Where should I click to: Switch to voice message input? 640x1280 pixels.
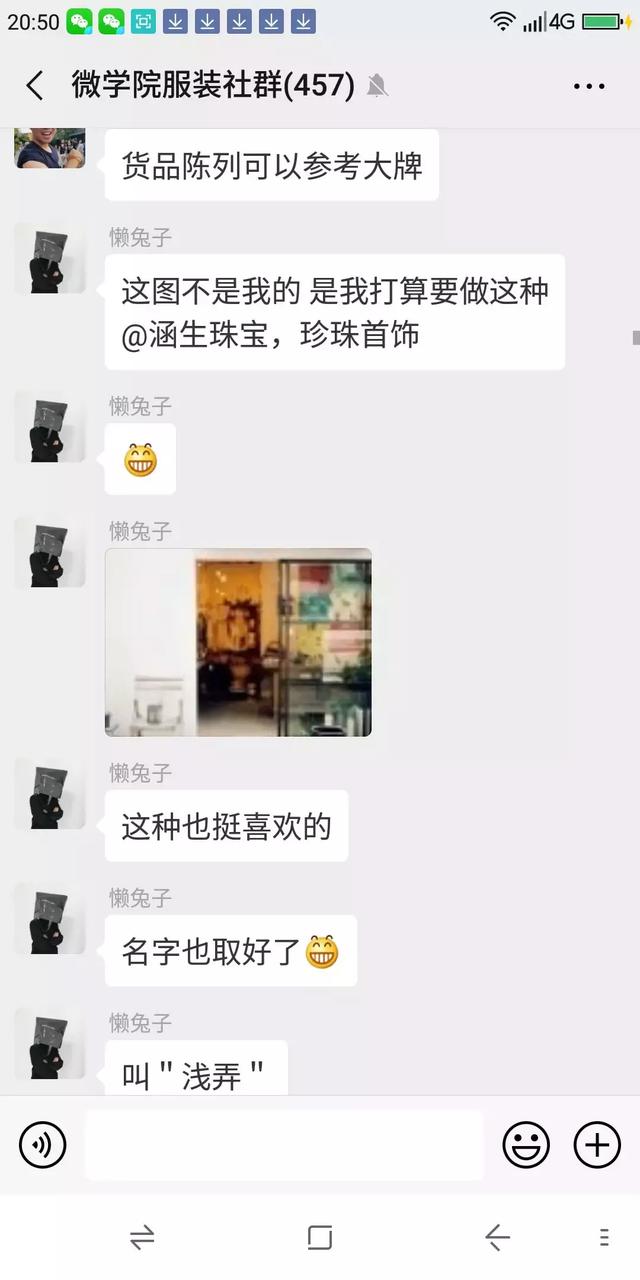click(x=42, y=1145)
